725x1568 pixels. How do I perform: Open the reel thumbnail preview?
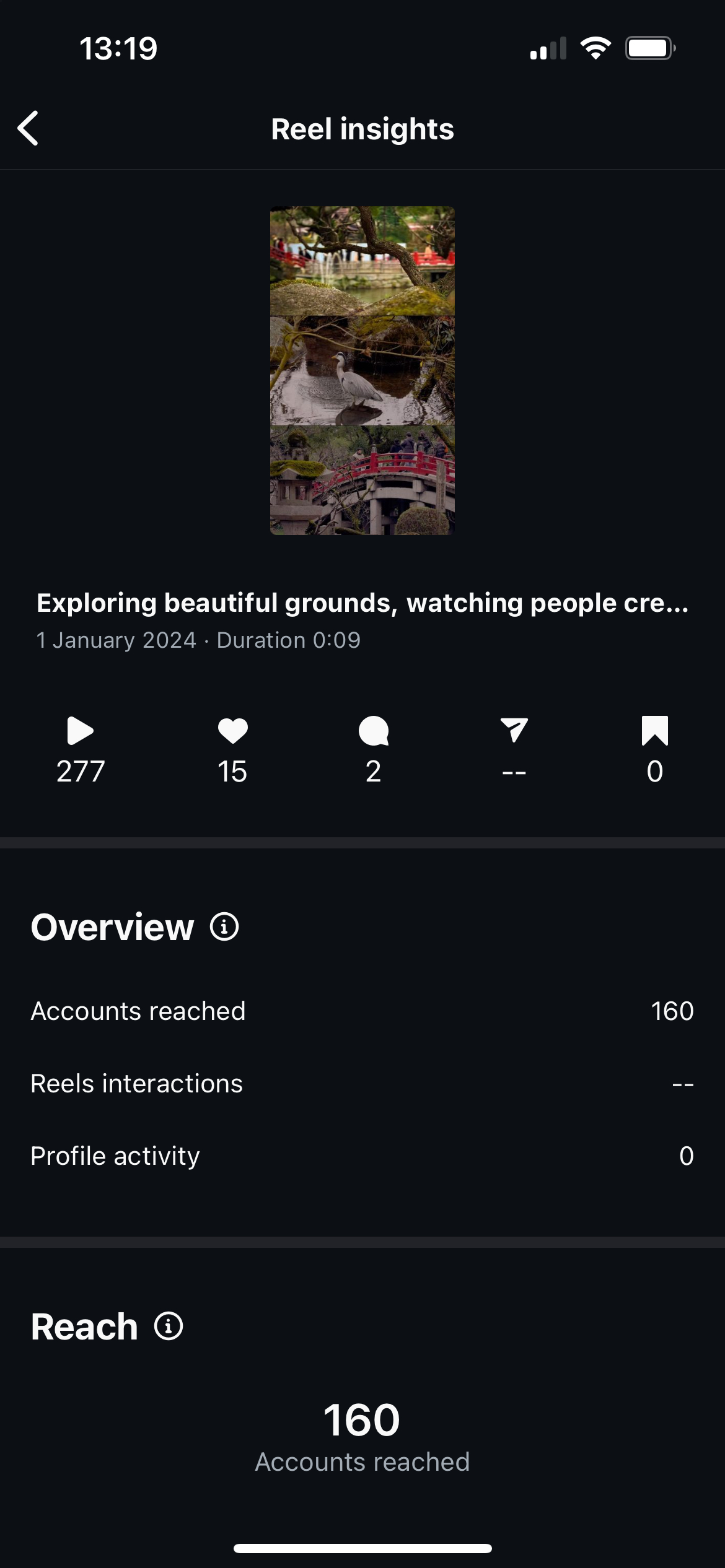(362, 370)
